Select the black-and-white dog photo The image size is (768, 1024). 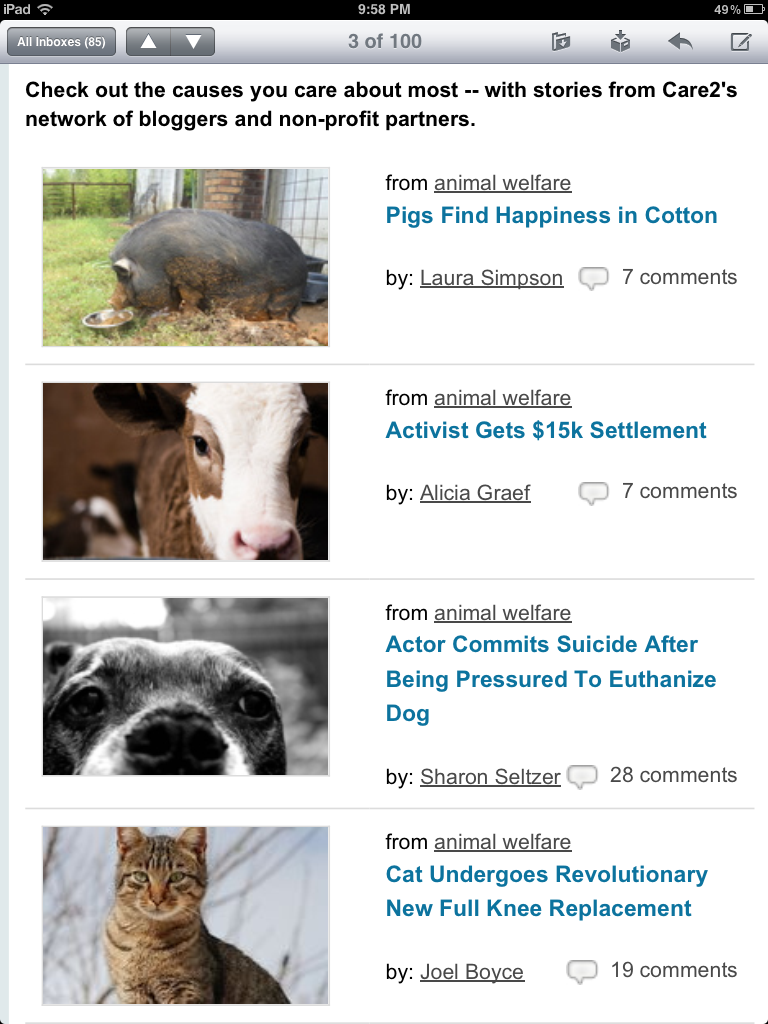pos(185,686)
